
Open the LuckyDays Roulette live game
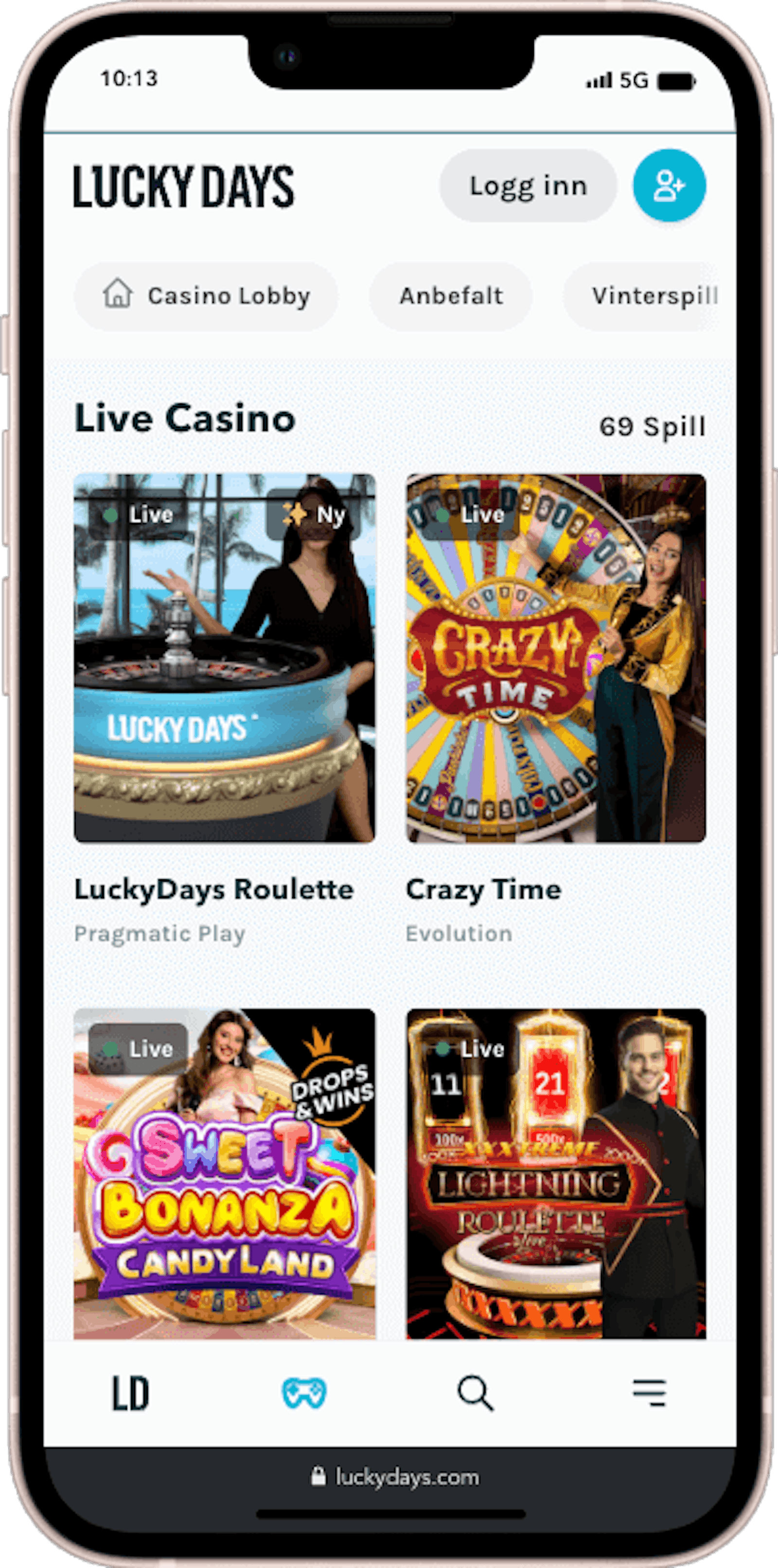225,658
